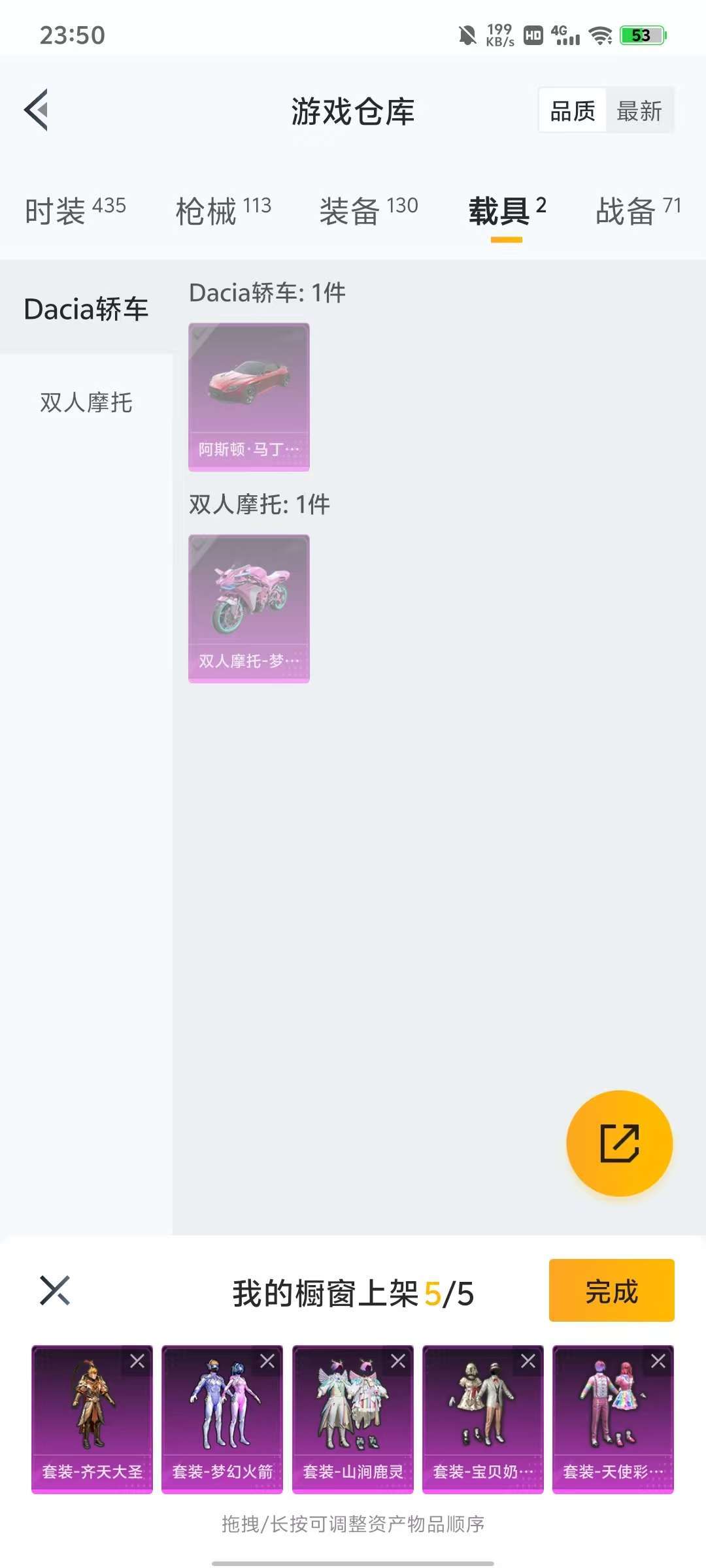The height and width of the screenshot is (1568, 706).
Task: Switch to the 时装 tab
Action: coord(75,210)
